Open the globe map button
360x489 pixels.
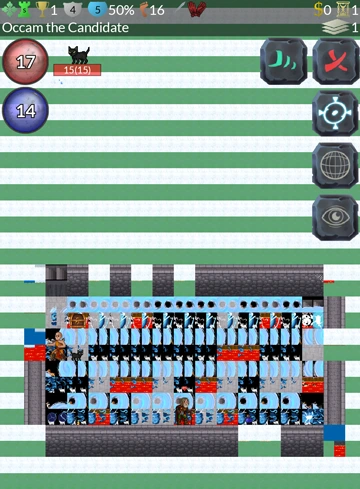[x=336, y=165]
